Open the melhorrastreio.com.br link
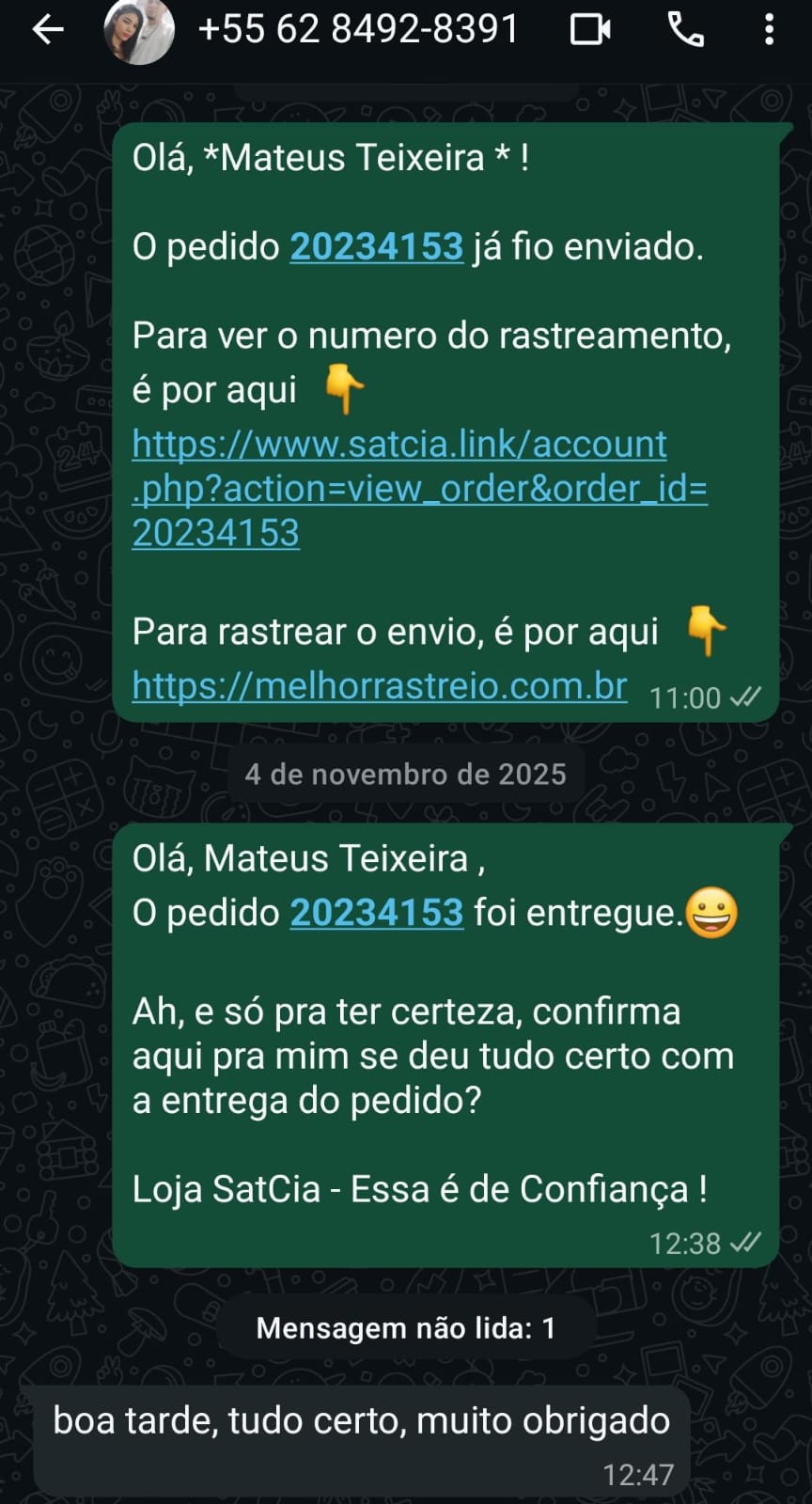The height and width of the screenshot is (1504, 812). tap(380, 686)
